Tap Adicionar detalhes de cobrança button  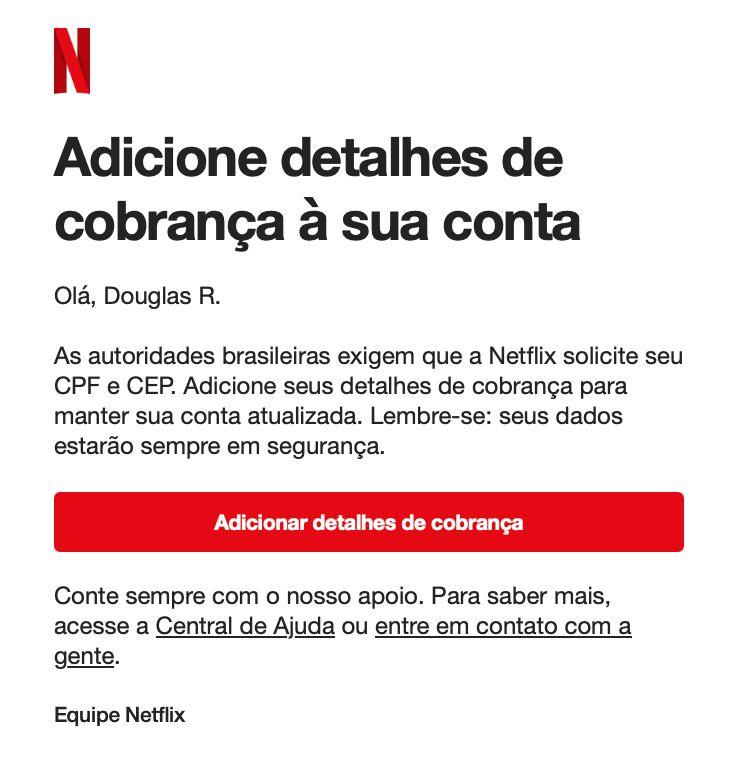(368, 522)
